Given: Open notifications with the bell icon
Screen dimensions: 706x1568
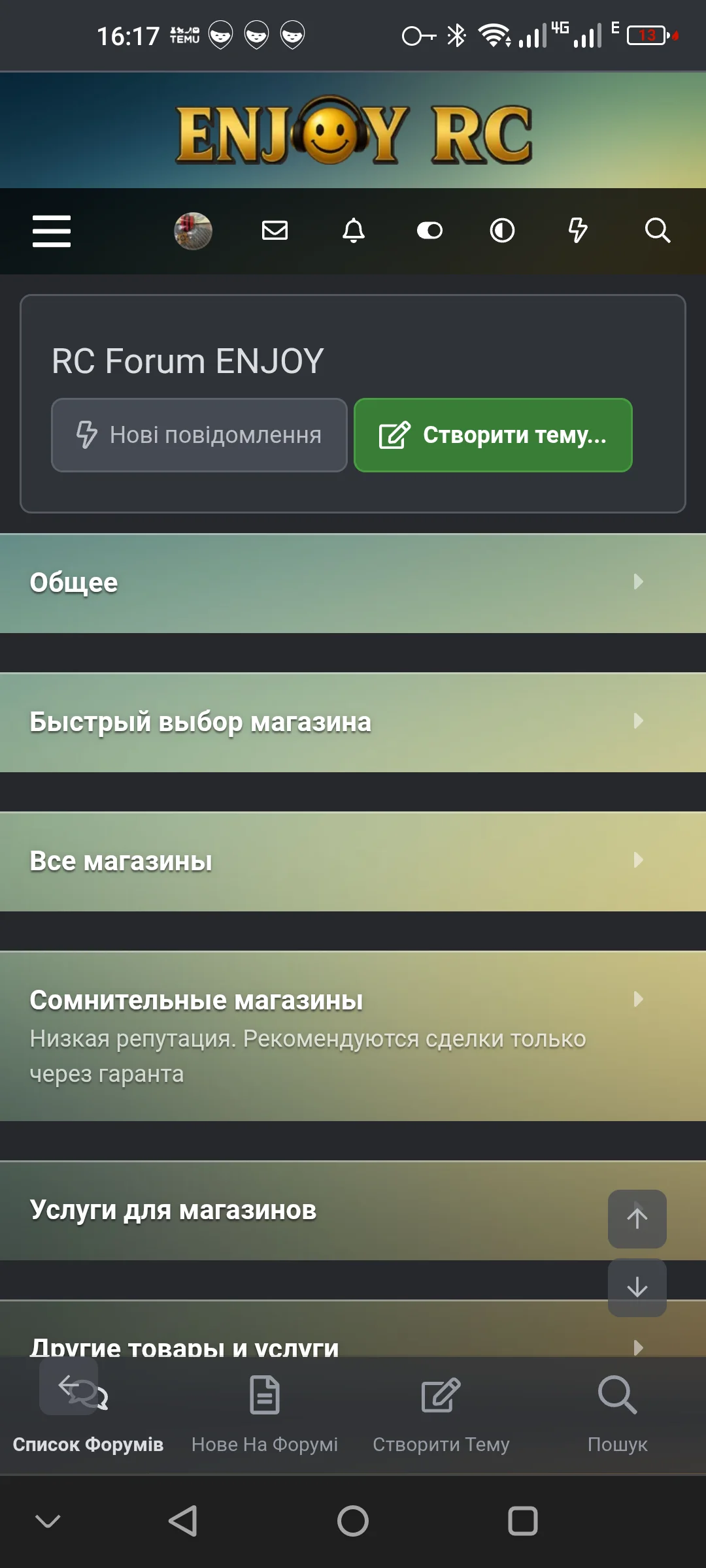Looking at the screenshot, I should pos(354,231).
